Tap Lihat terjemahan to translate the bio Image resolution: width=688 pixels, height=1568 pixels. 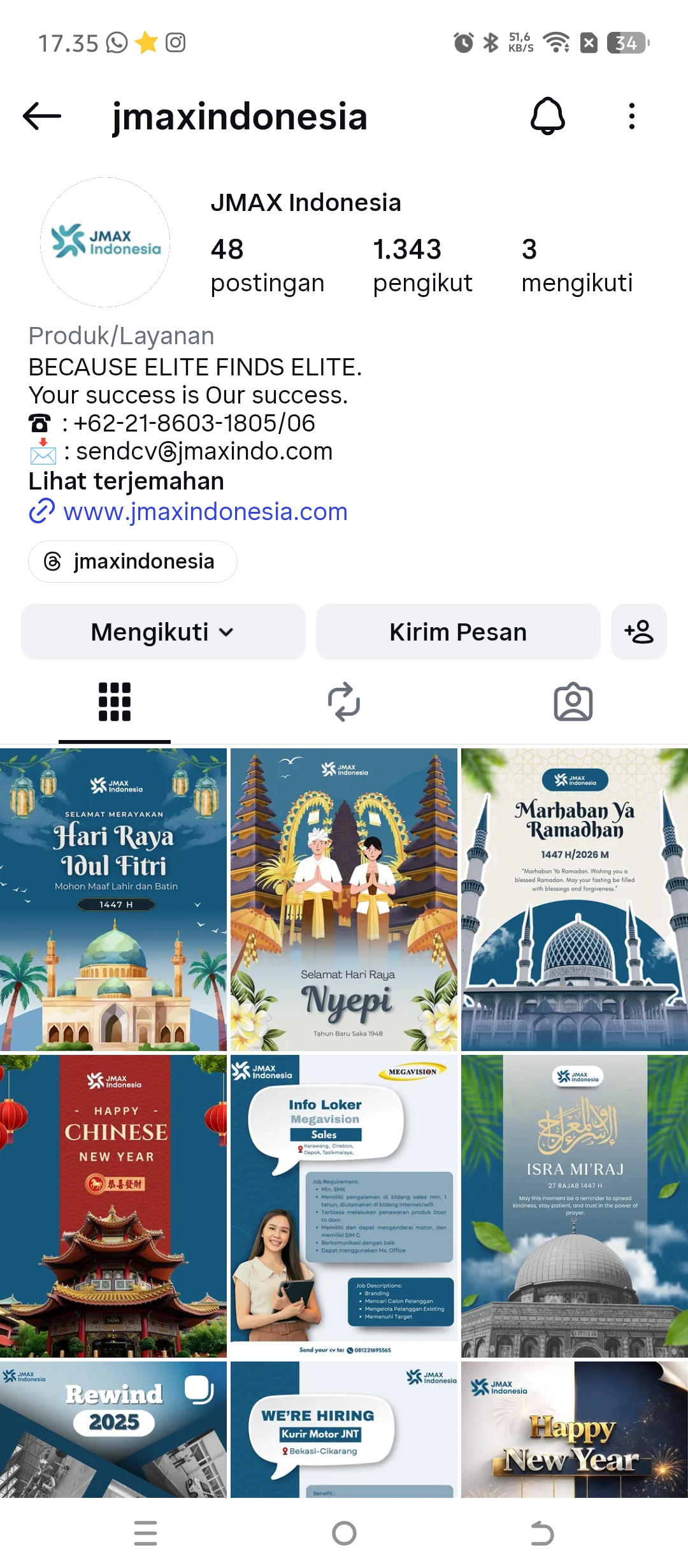[126, 481]
